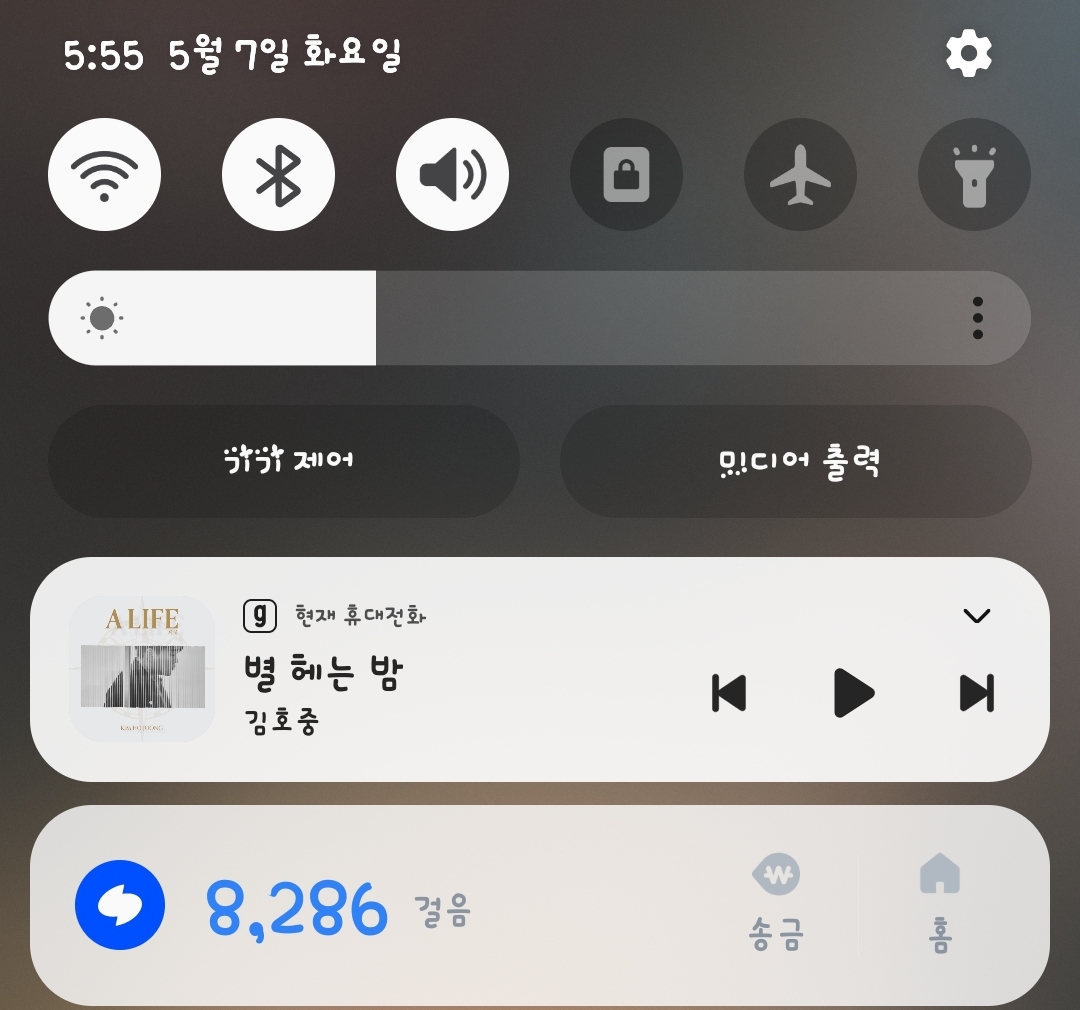Switch on the flashlight
Screen dimensions: 1080x1010
pos(973,175)
